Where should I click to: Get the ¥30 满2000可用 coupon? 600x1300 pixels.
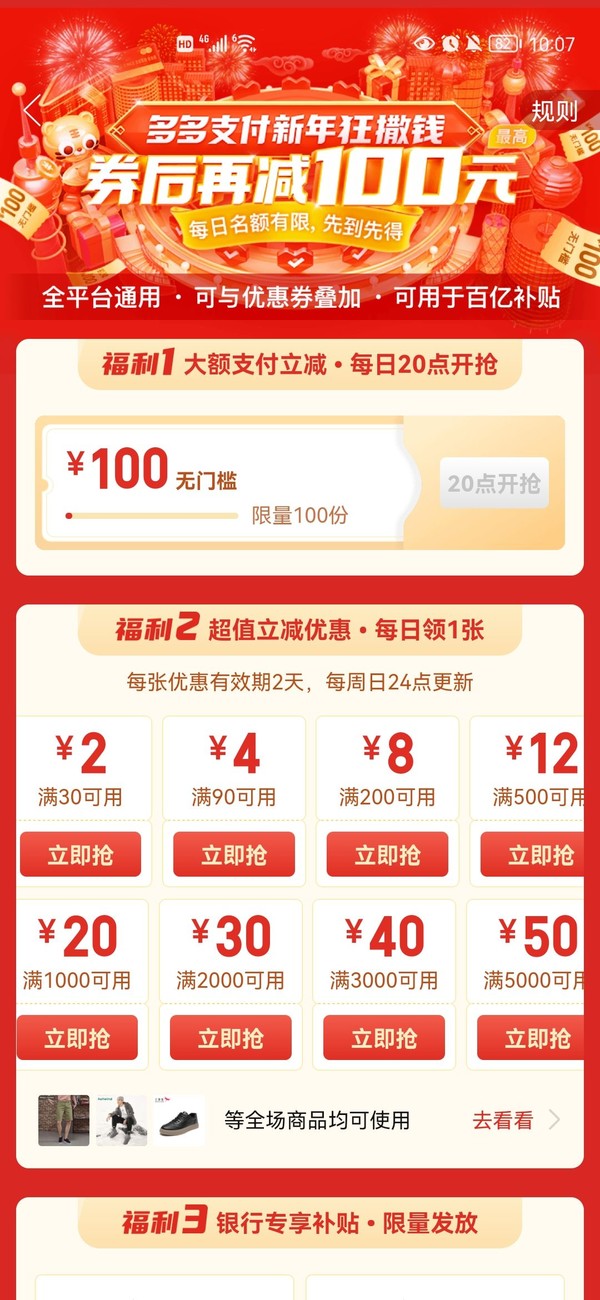231,1038
